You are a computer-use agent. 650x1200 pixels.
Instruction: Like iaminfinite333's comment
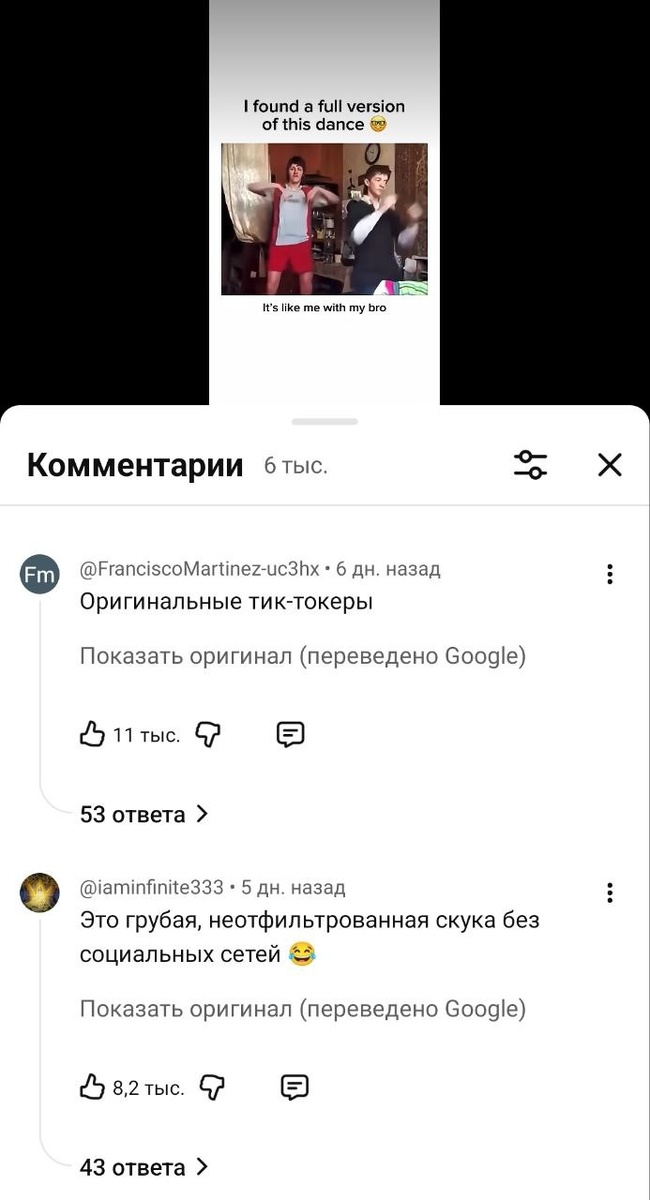[x=93, y=1087]
